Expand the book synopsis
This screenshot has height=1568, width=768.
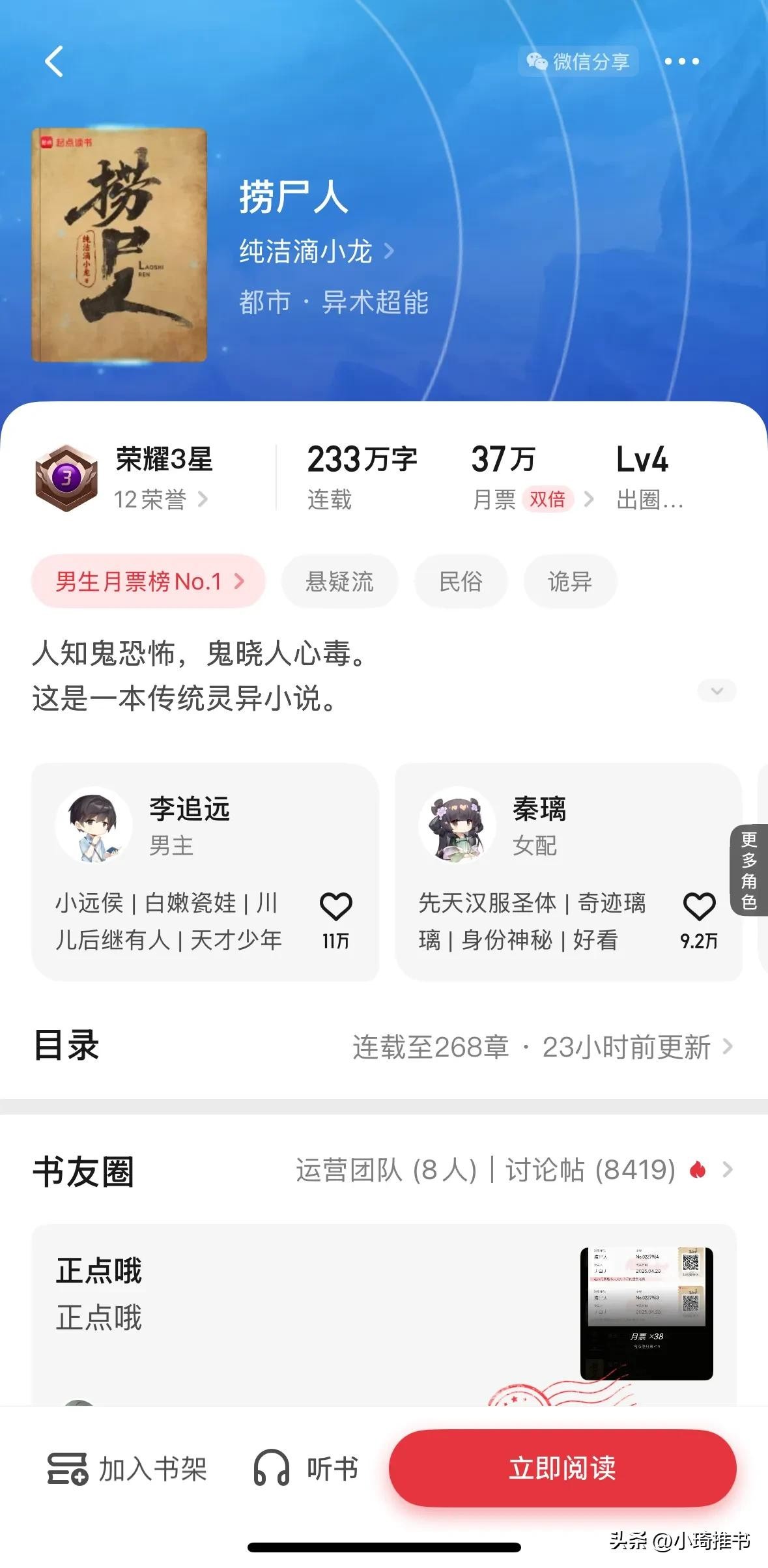[717, 691]
